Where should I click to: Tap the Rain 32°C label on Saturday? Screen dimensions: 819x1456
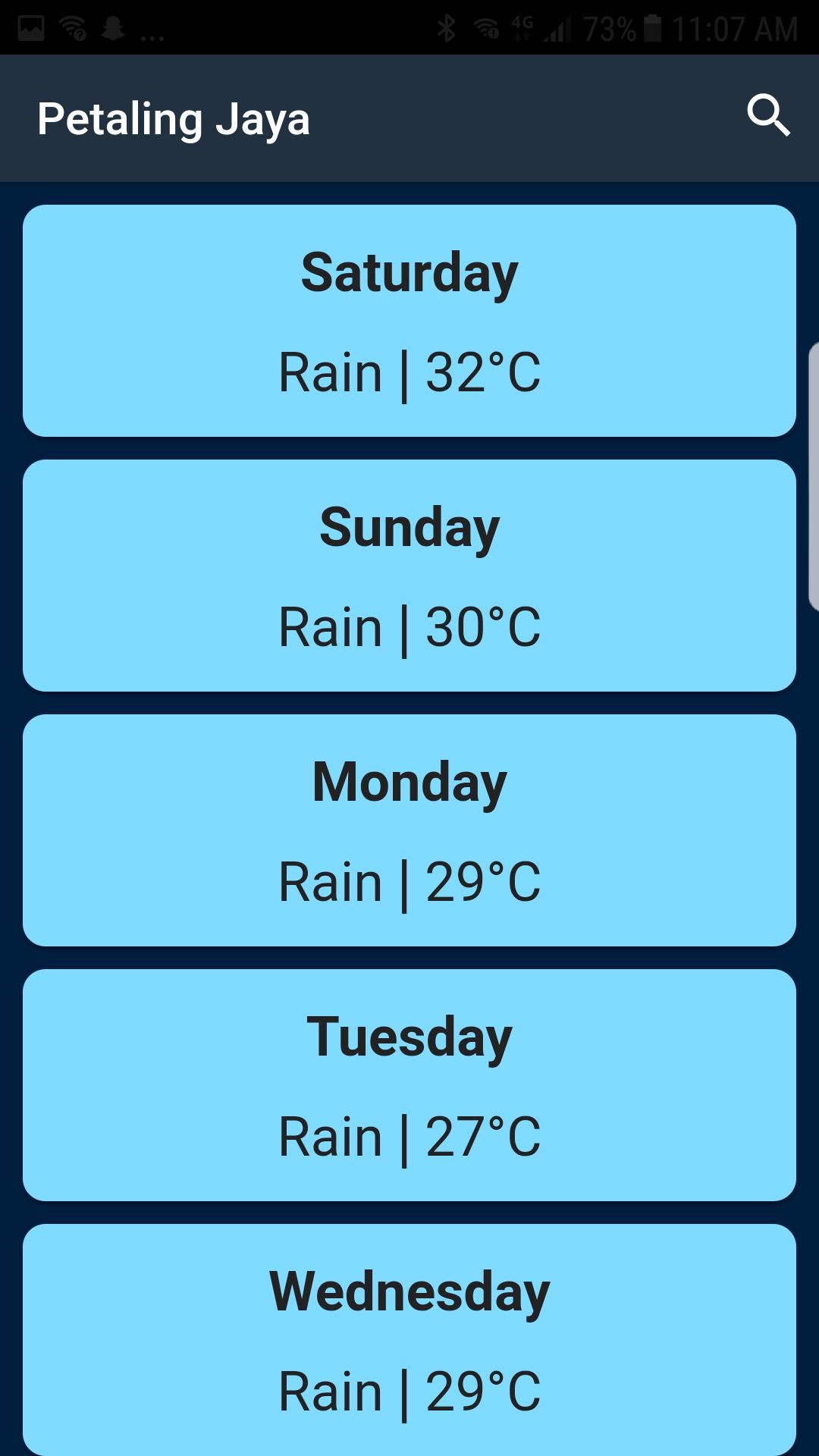click(x=409, y=370)
